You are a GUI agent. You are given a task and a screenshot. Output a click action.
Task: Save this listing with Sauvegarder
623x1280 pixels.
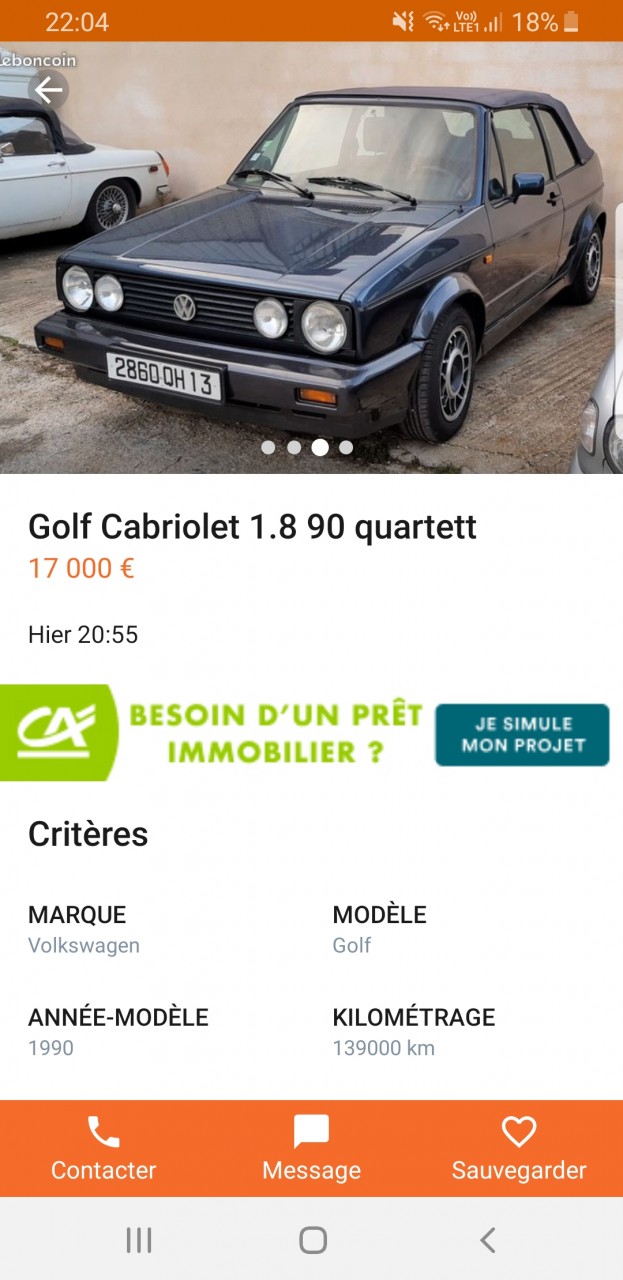519,1148
